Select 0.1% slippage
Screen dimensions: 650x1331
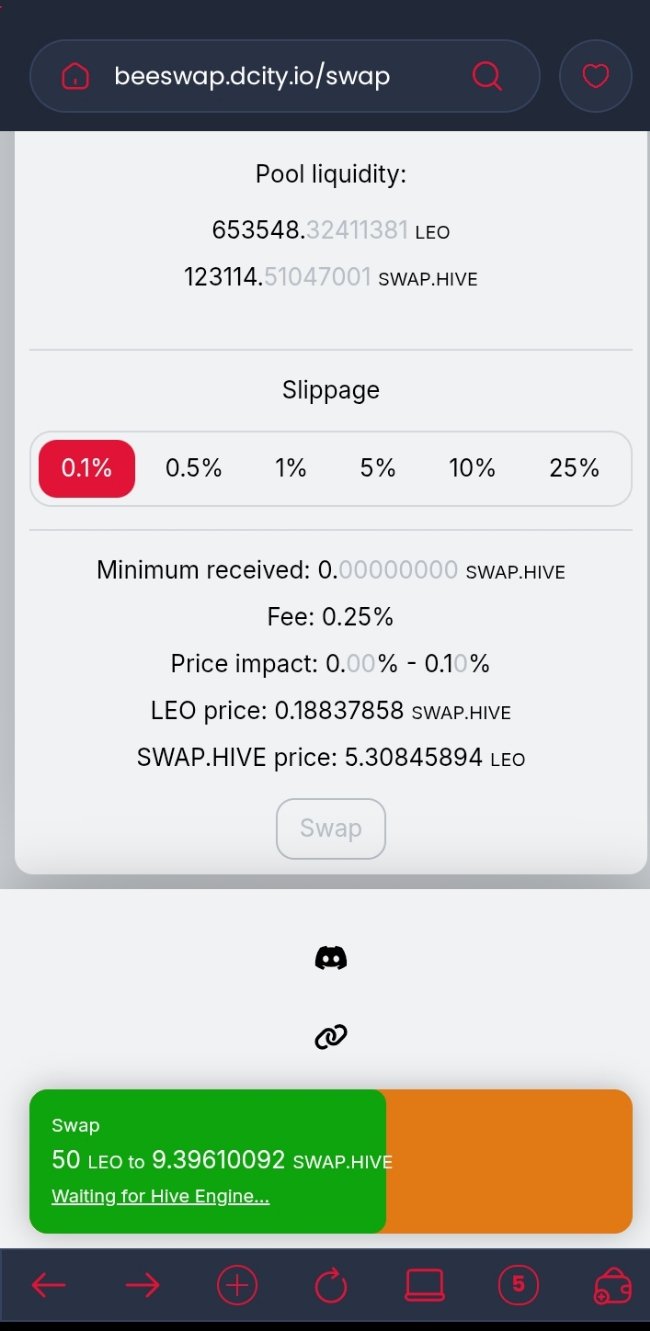coord(87,468)
